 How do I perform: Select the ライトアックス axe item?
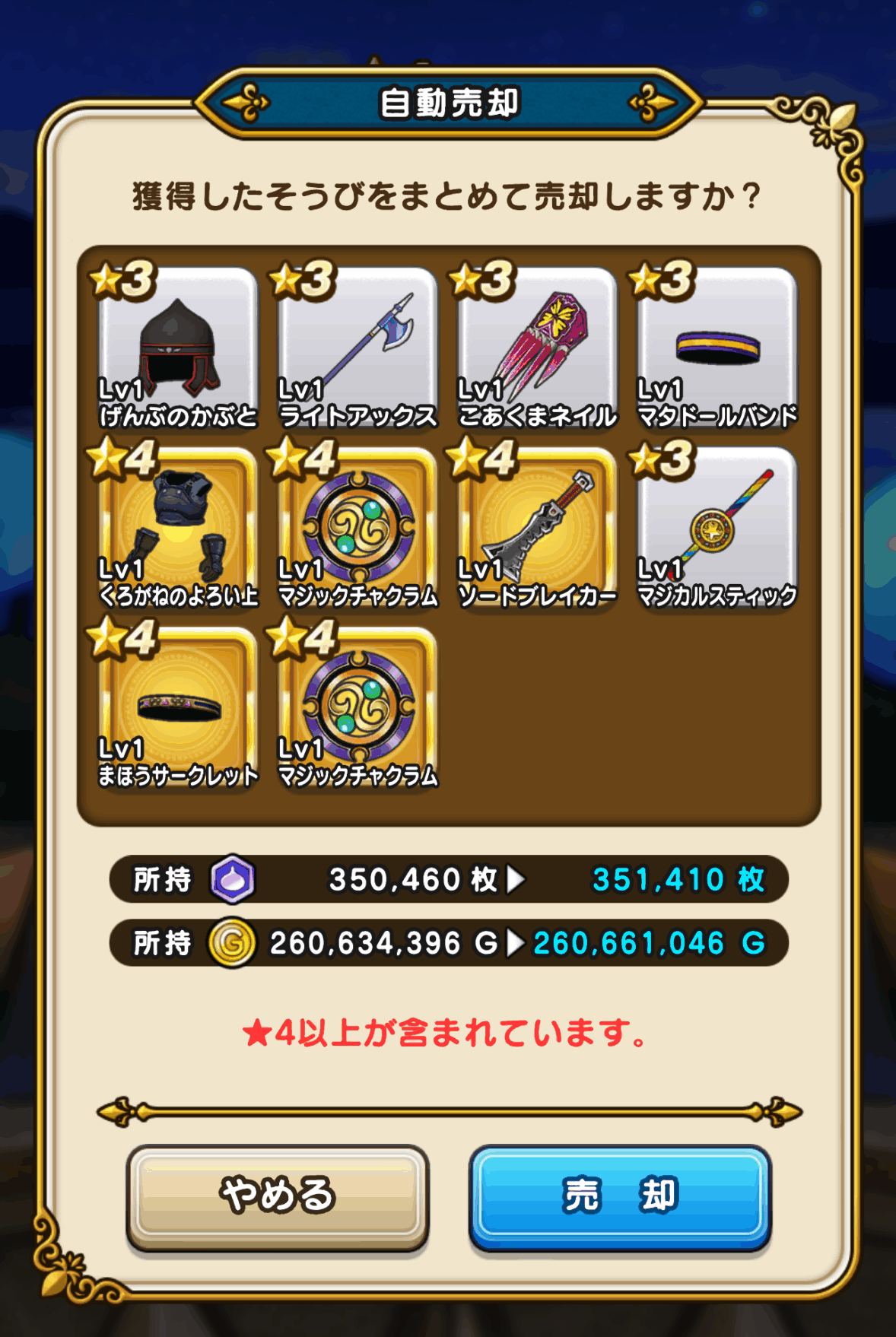pyautogui.click(x=357, y=347)
